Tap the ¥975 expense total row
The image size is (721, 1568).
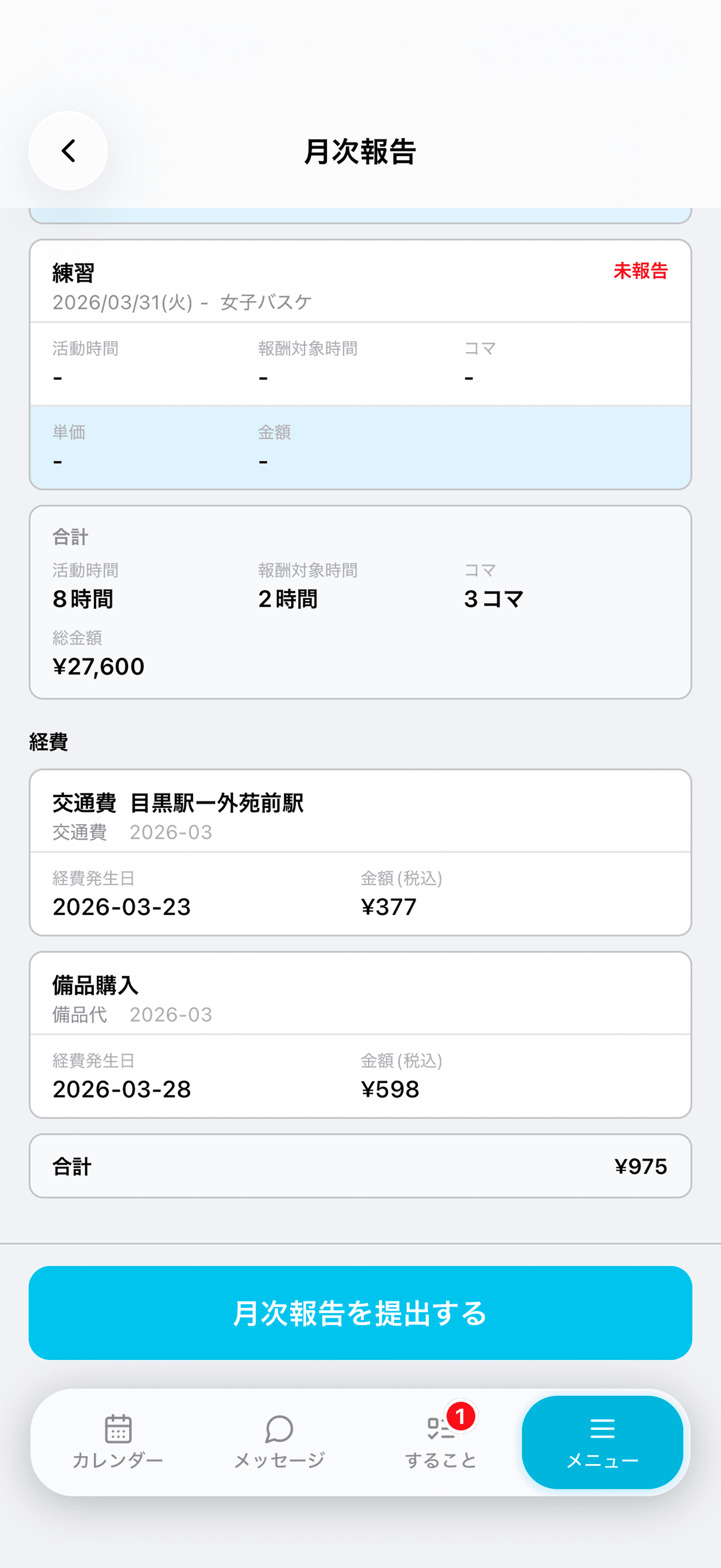pyautogui.click(x=360, y=1165)
